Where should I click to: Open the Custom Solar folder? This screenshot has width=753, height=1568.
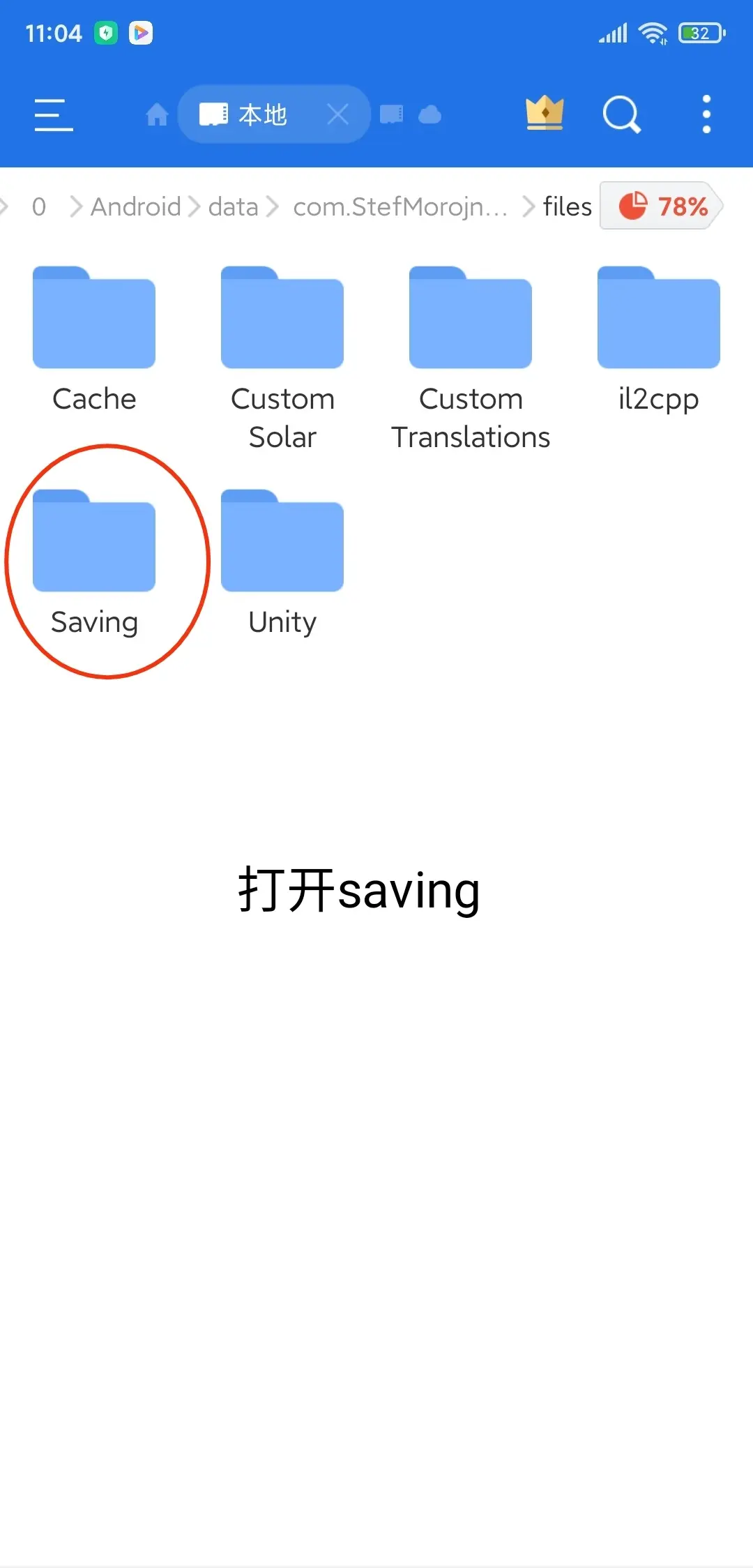click(x=282, y=359)
